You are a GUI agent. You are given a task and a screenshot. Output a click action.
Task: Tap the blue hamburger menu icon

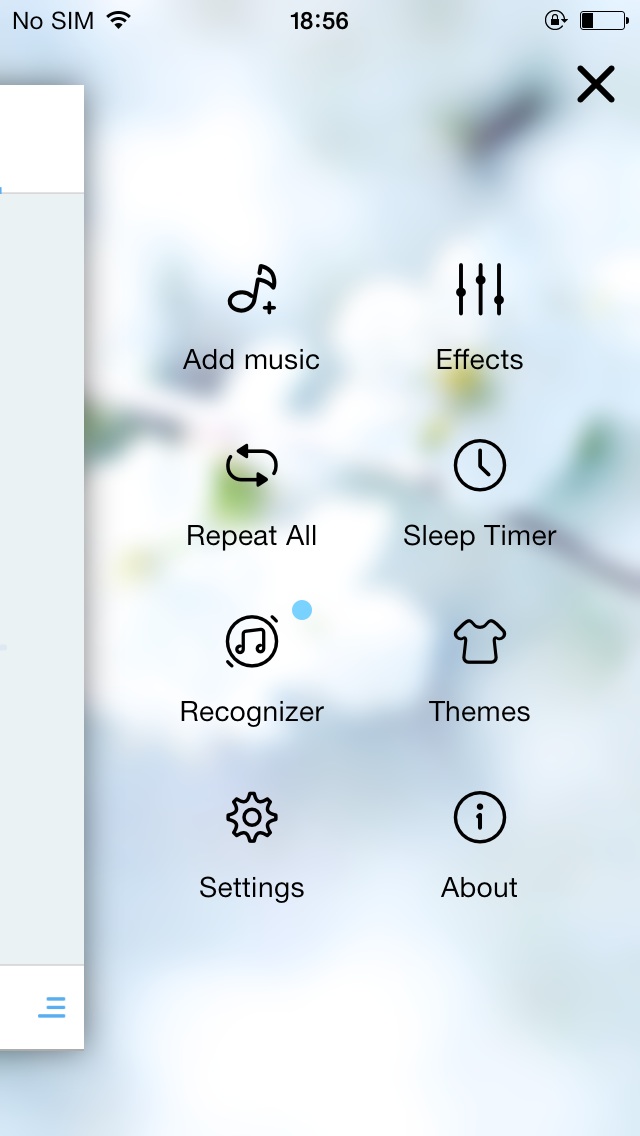point(52,1007)
